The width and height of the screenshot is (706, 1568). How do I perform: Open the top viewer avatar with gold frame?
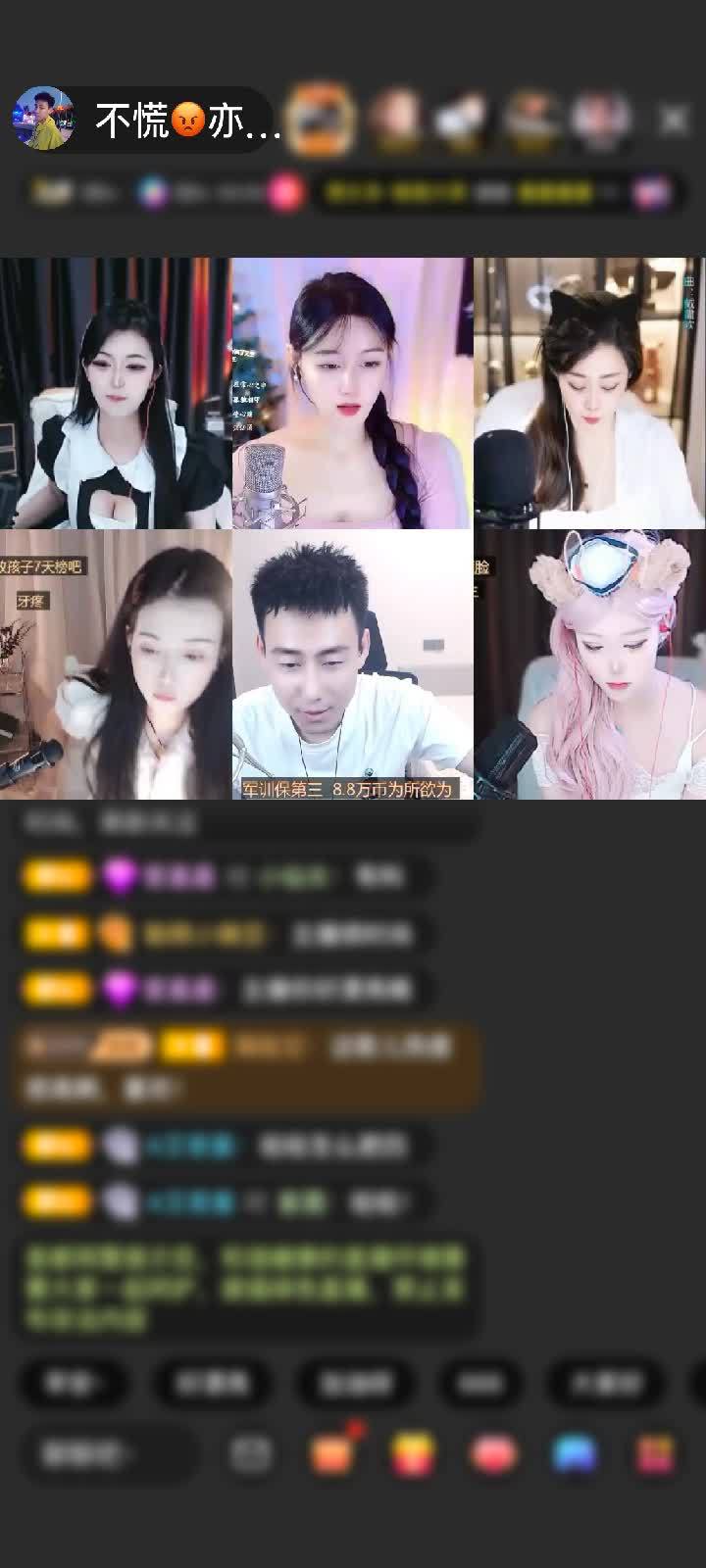coord(322,119)
